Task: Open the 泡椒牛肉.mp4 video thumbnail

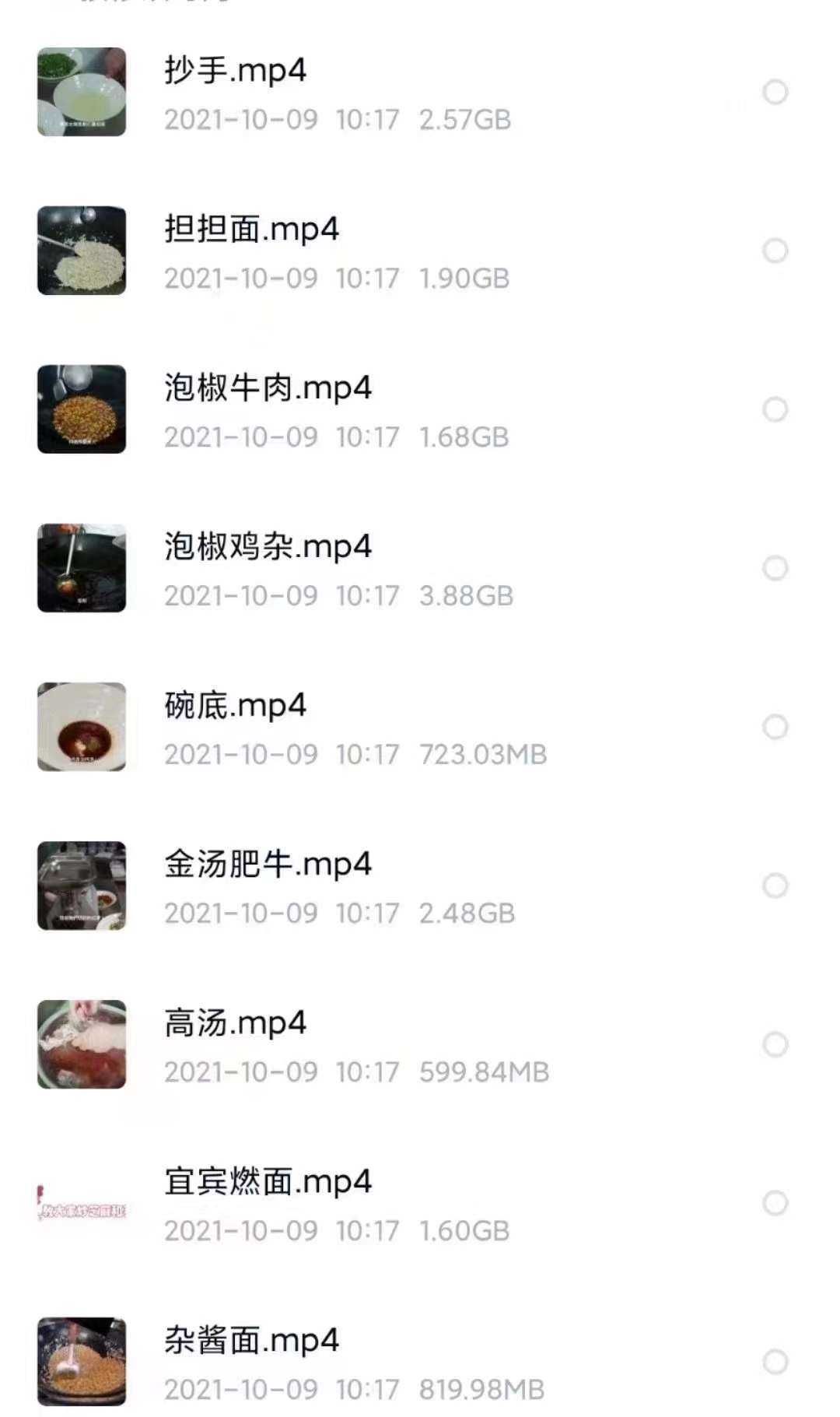Action: [82, 410]
